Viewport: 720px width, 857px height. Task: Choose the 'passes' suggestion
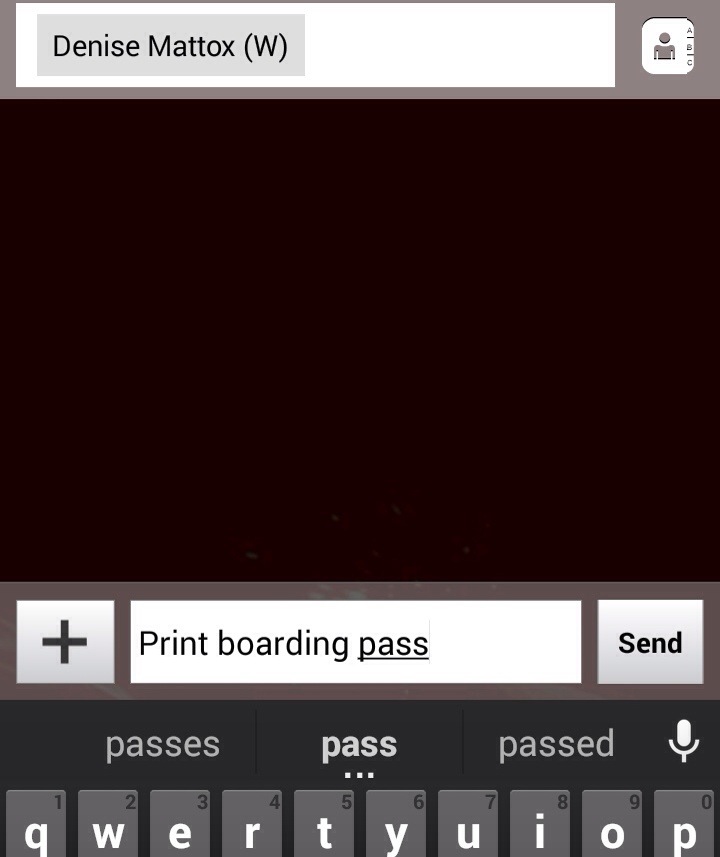point(162,744)
